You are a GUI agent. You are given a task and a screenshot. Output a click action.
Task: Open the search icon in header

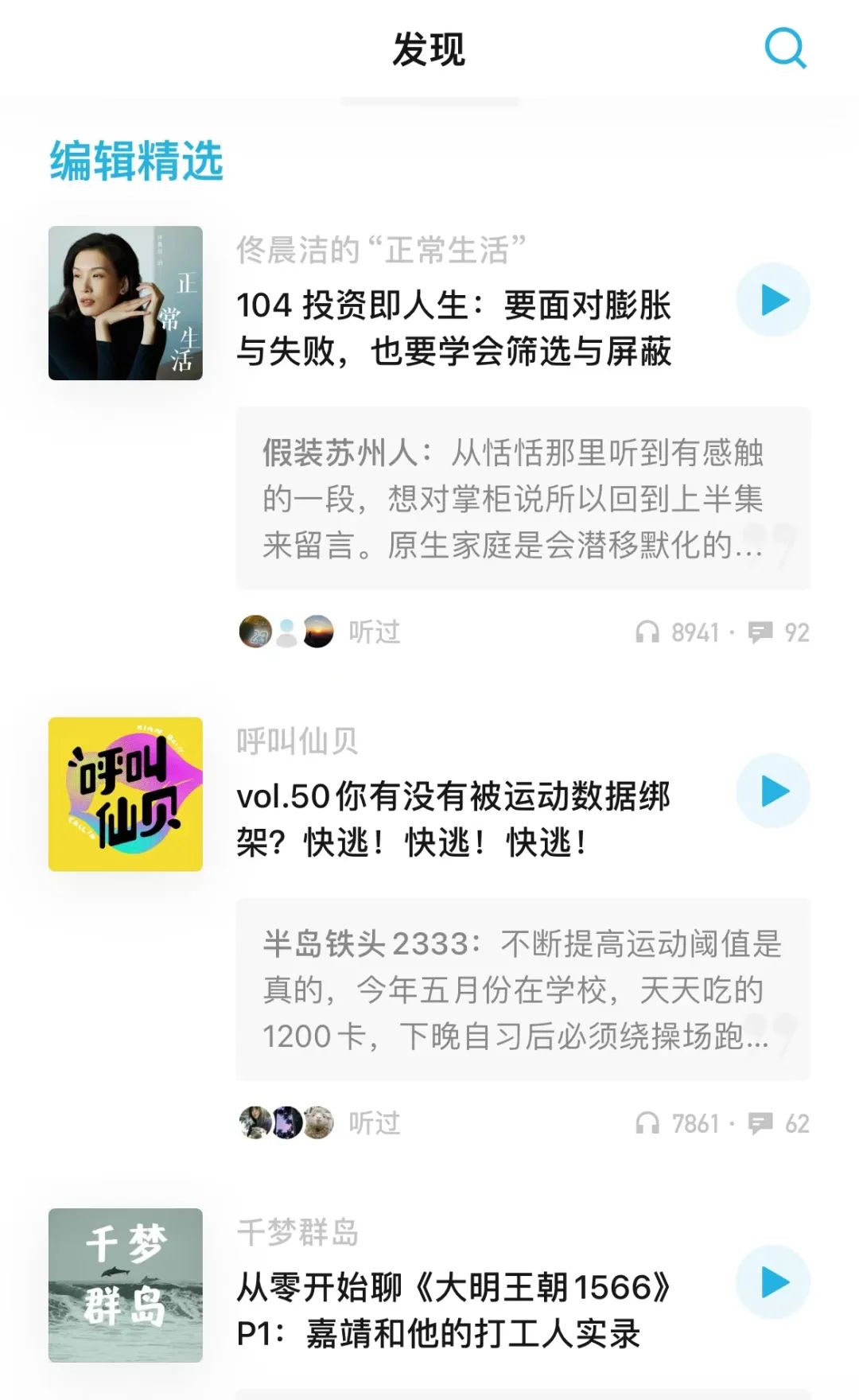(x=785, y=49)
